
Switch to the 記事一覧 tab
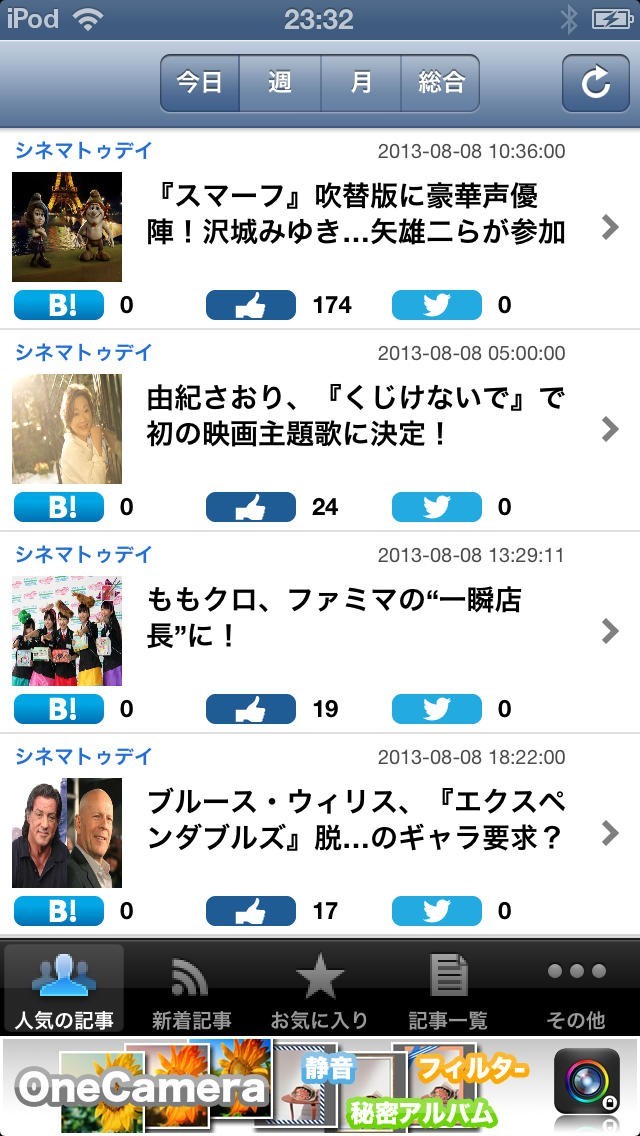tap(448, 990)
